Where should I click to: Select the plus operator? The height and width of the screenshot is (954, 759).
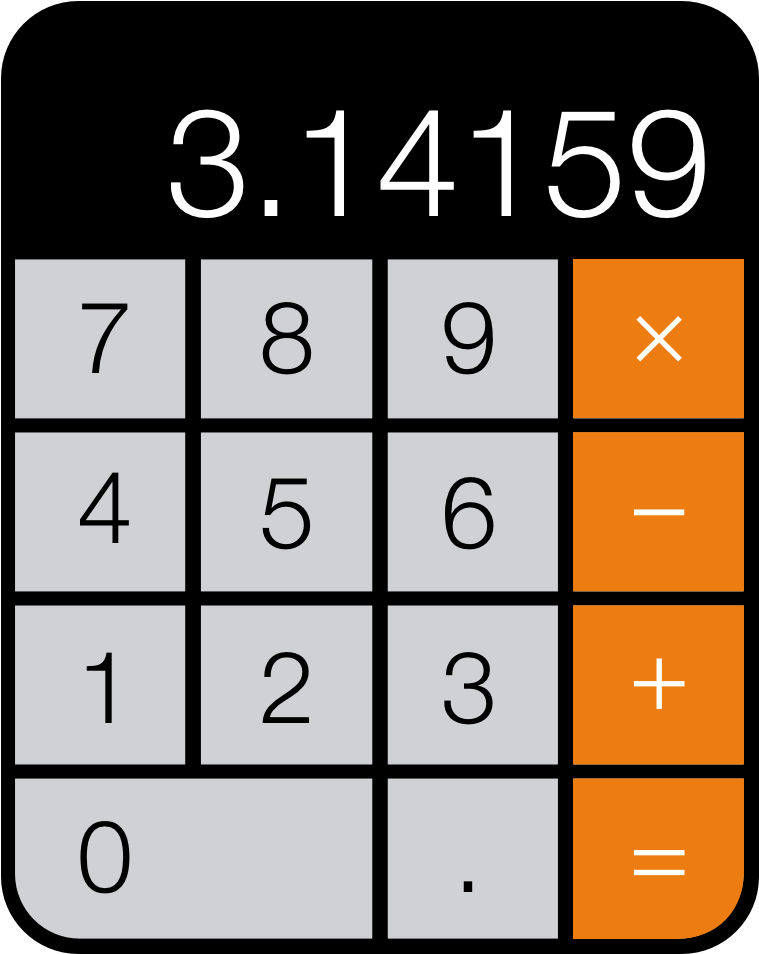pyautogui.click(x=658, y=685)
